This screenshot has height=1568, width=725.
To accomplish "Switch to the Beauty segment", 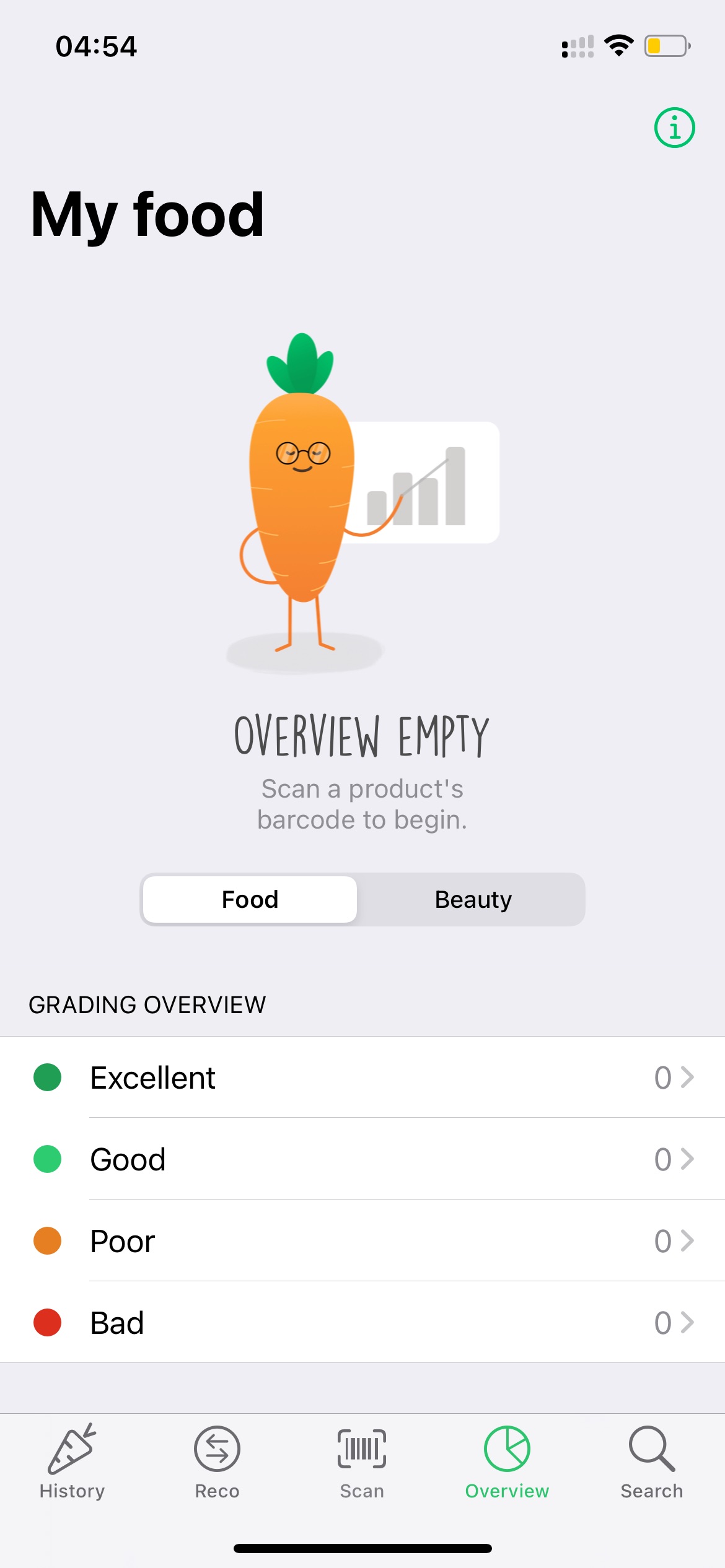I will 472,899.
